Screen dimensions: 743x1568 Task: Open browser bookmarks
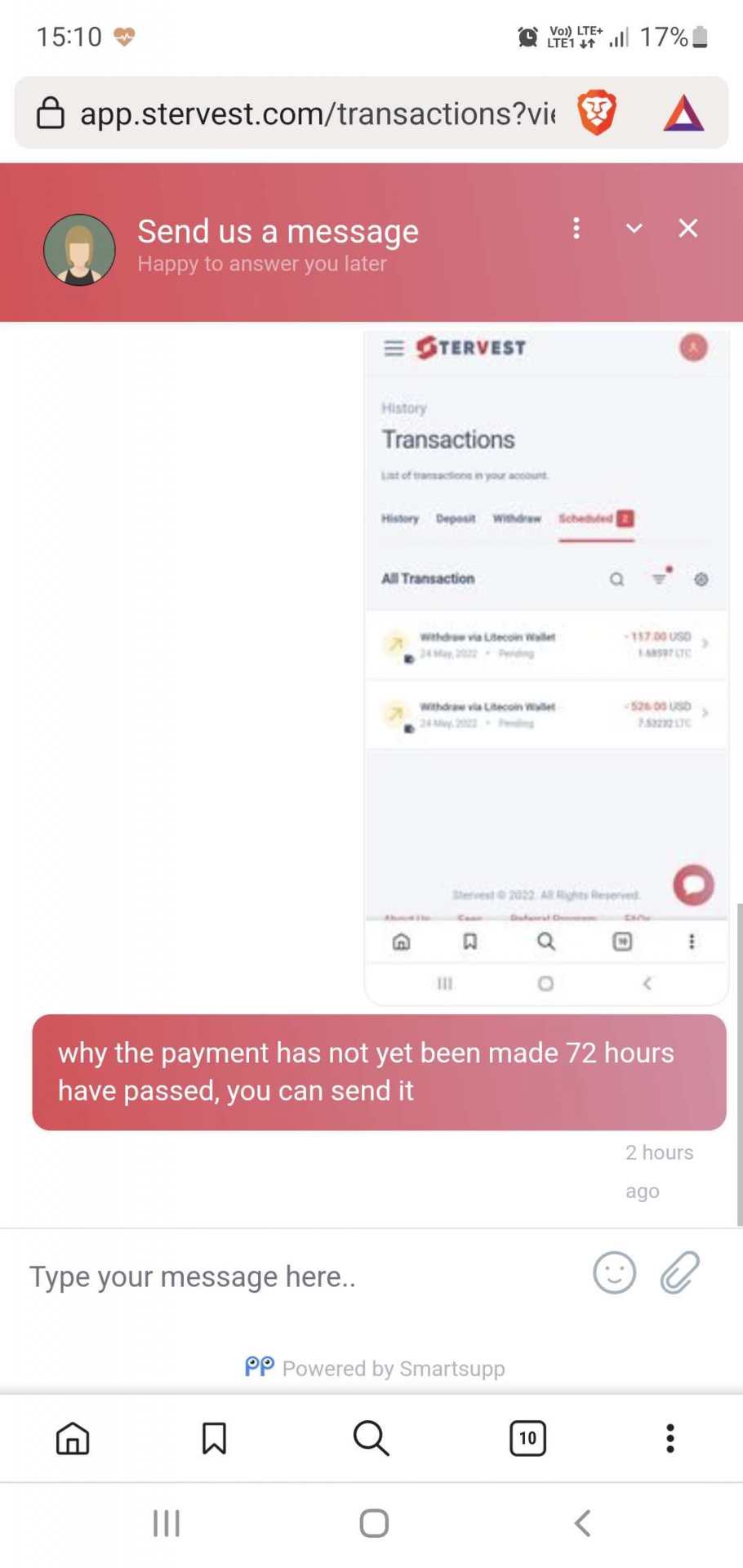214,1438
